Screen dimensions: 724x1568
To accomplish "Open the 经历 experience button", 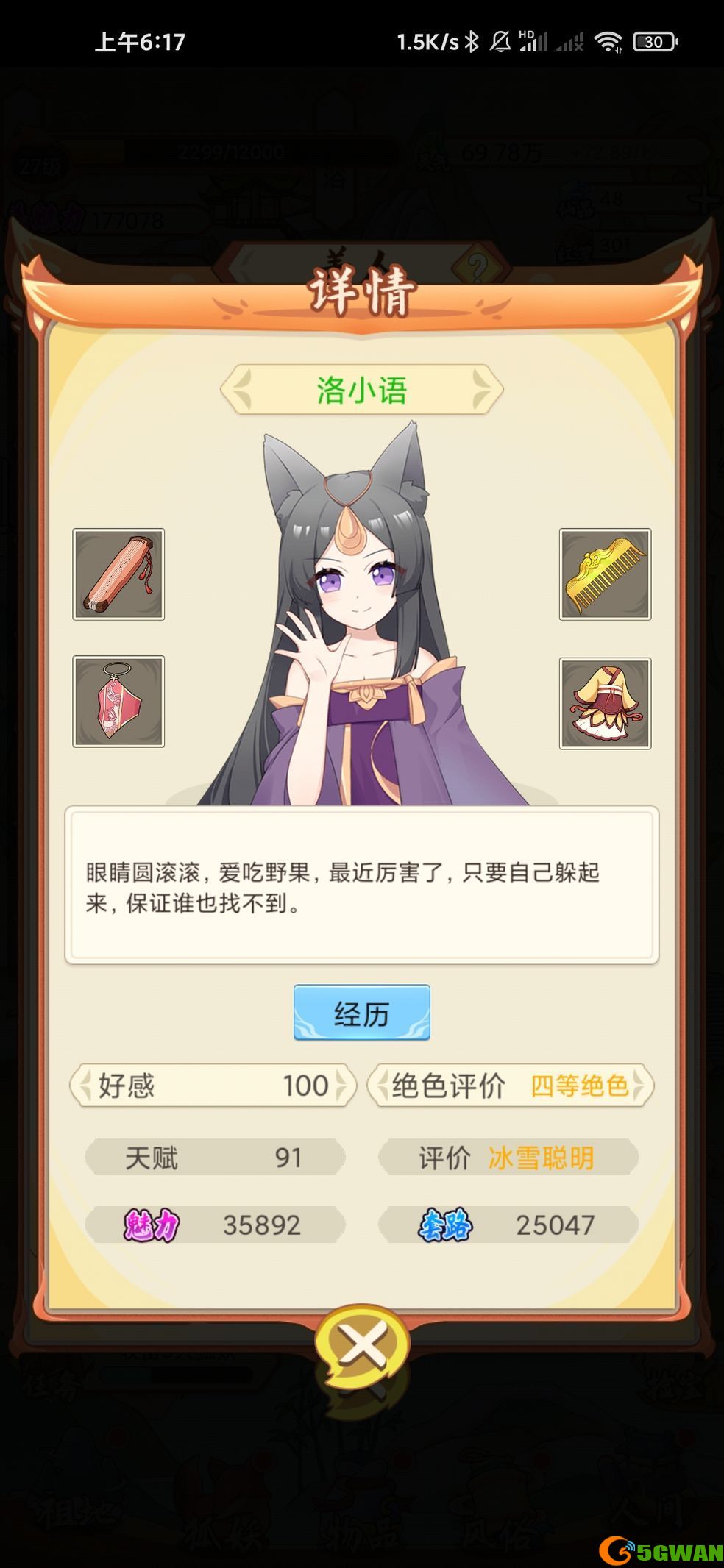I will 361,1013.
